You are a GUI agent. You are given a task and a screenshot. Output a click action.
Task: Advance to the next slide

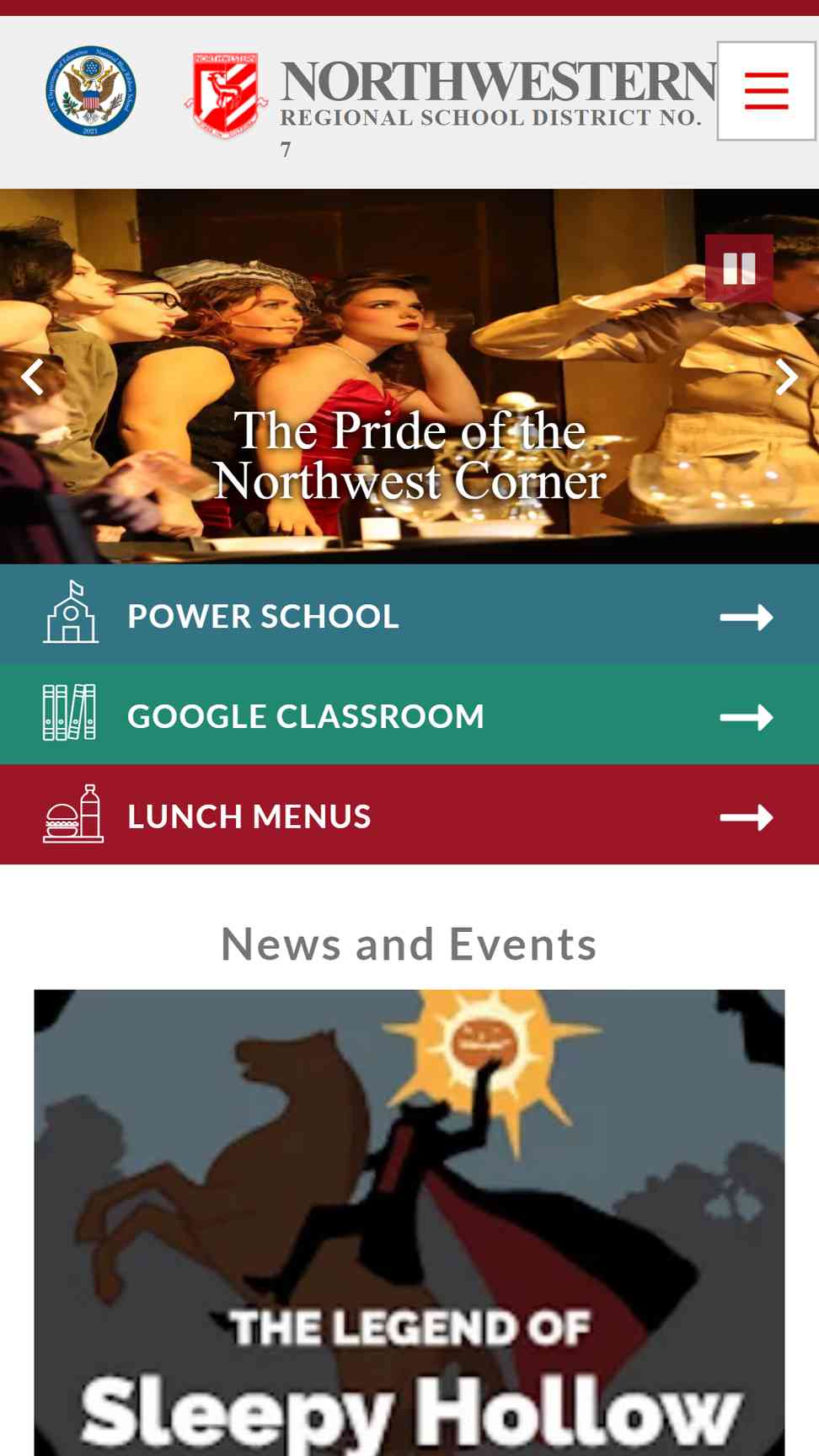point(786,377)
